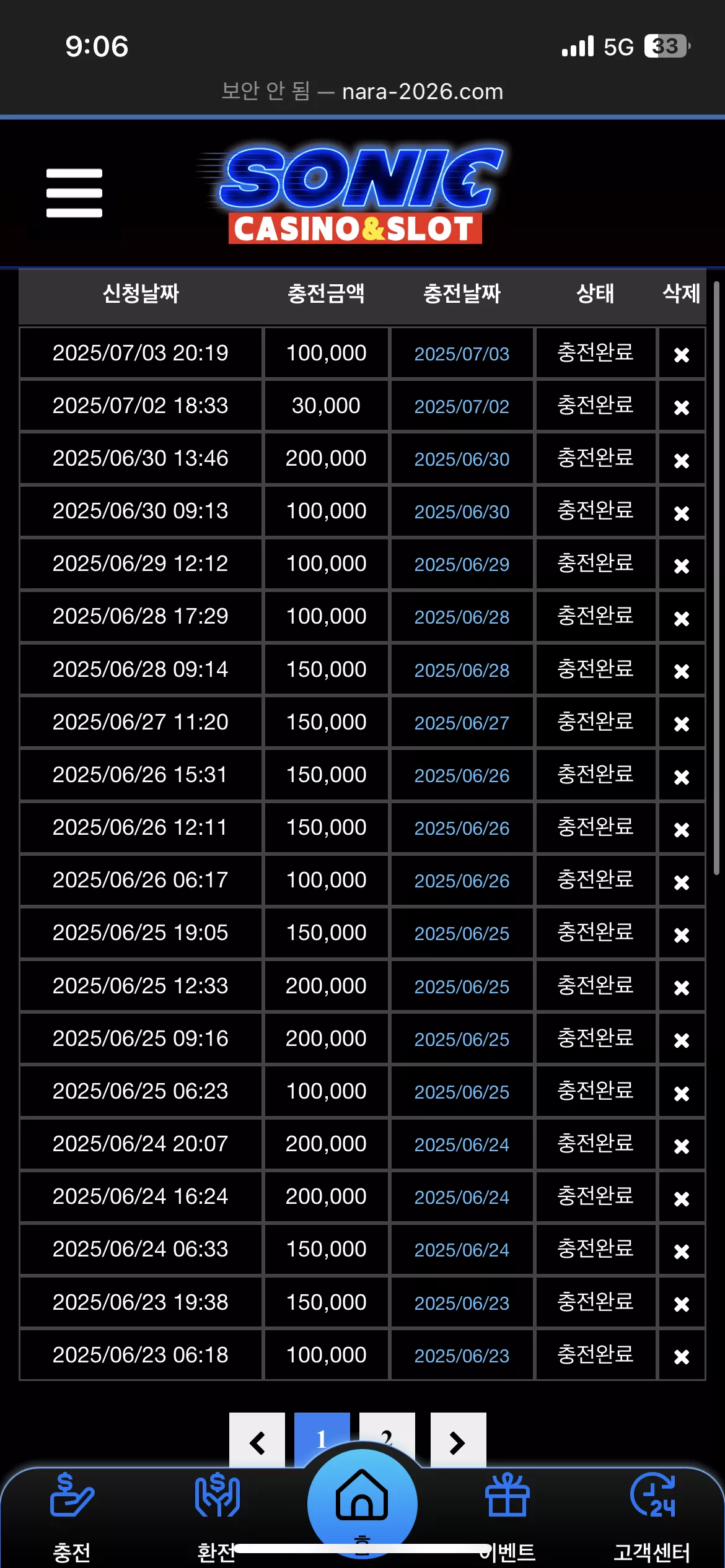Delete the 2025/06/24 20:07 record
Image resolution: width=725 pixels, height=1568 pixels.
coord(682,1146)
